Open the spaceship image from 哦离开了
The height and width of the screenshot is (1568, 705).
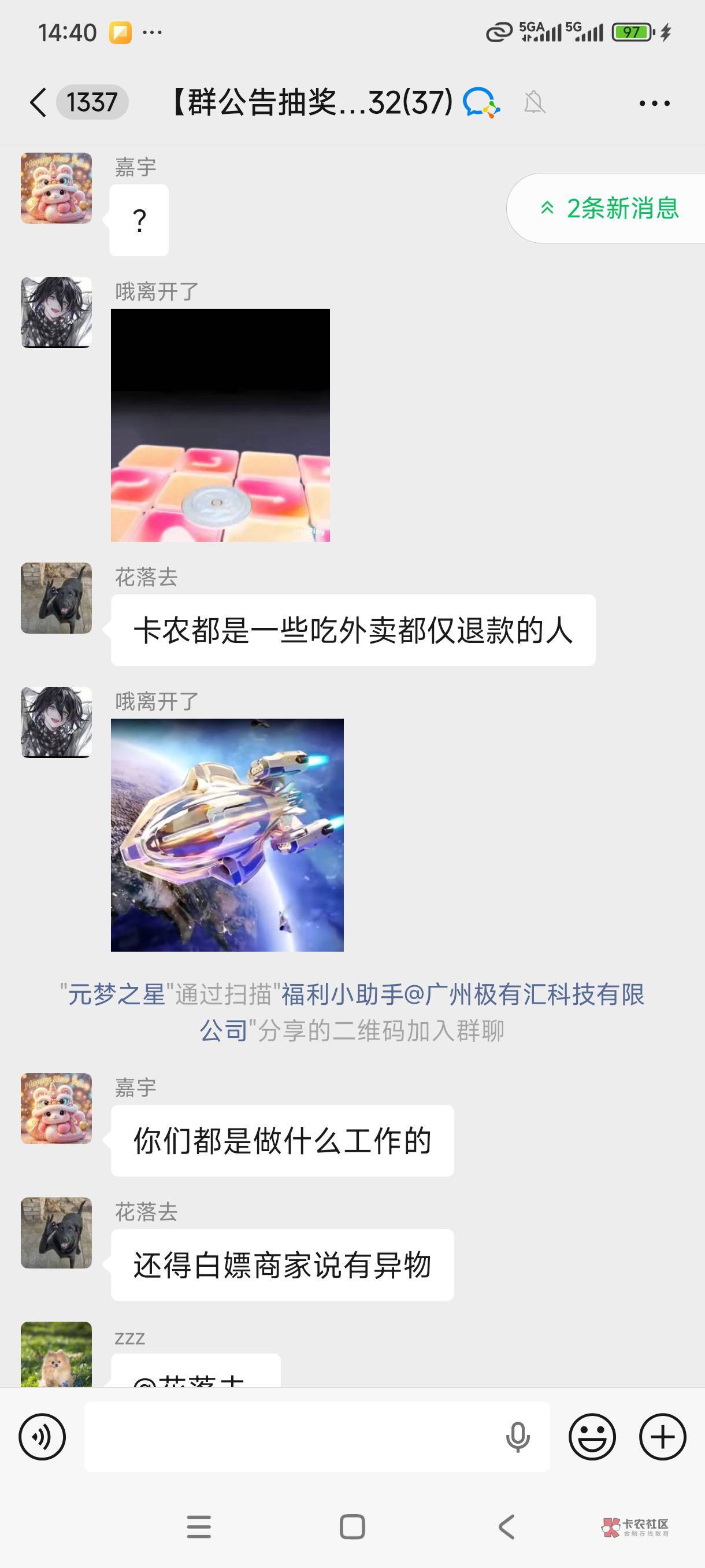tap(227, 835)
